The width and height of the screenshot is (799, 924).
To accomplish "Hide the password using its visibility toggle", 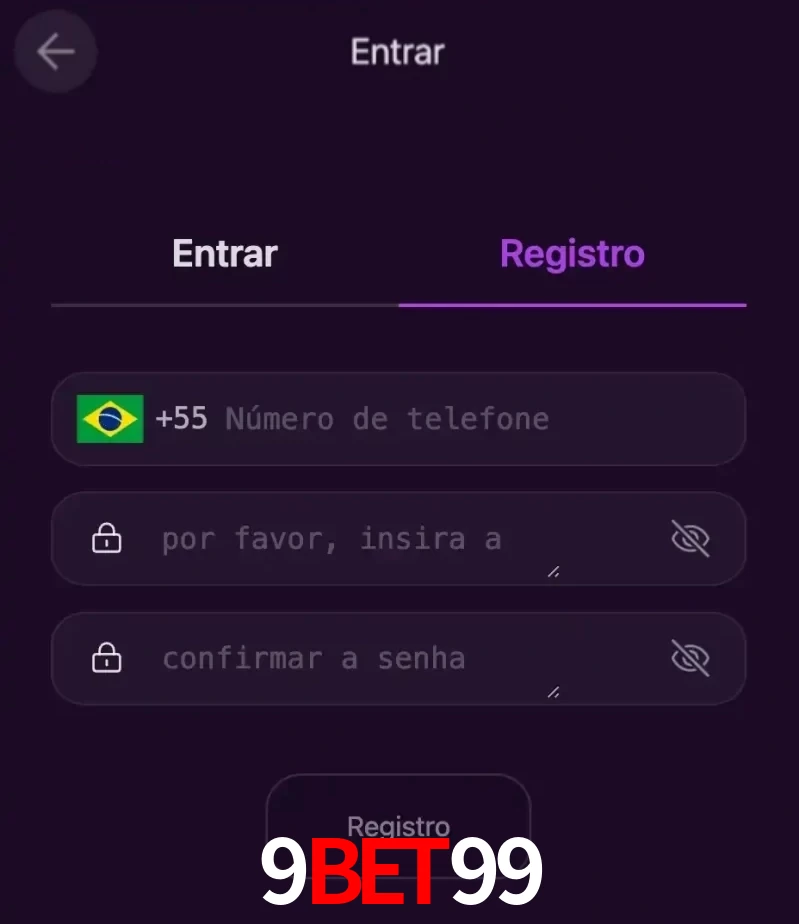I will pyautogui.click(x=691, y=538).
